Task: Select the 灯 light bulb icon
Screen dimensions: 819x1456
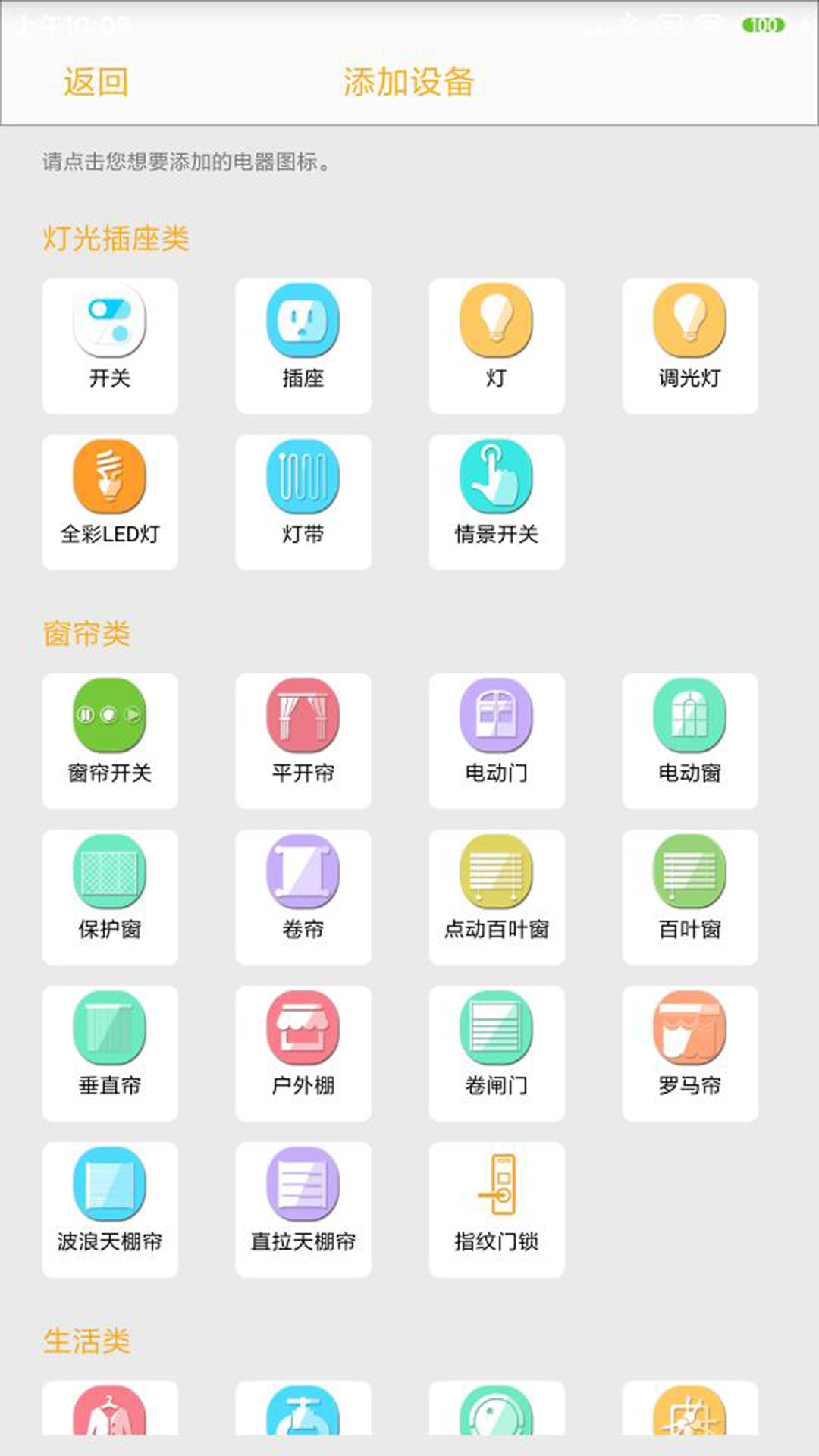Action: (x=497, y=345)
